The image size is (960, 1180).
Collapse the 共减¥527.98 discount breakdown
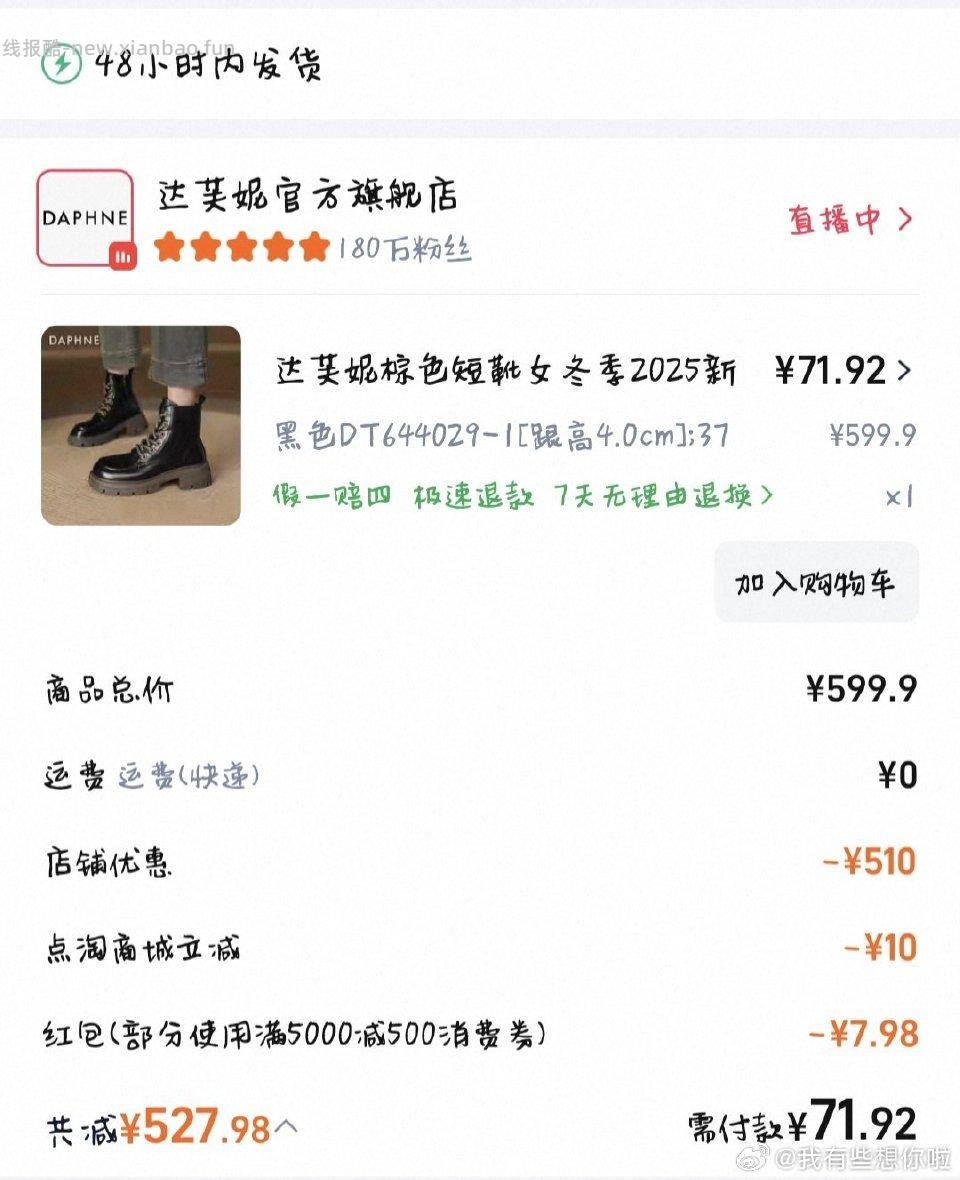tap(283, 1126)
